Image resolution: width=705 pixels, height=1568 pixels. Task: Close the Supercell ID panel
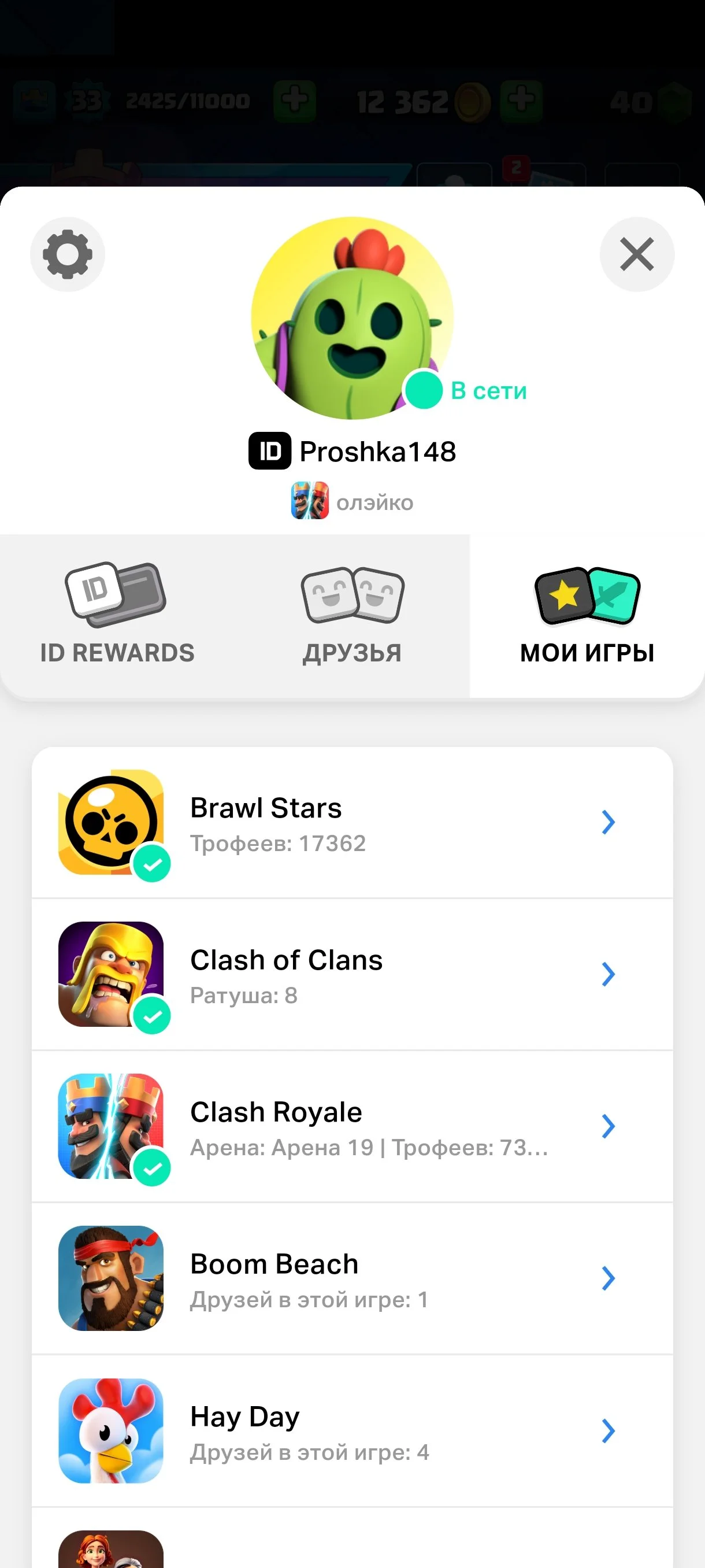pos(637,254)
